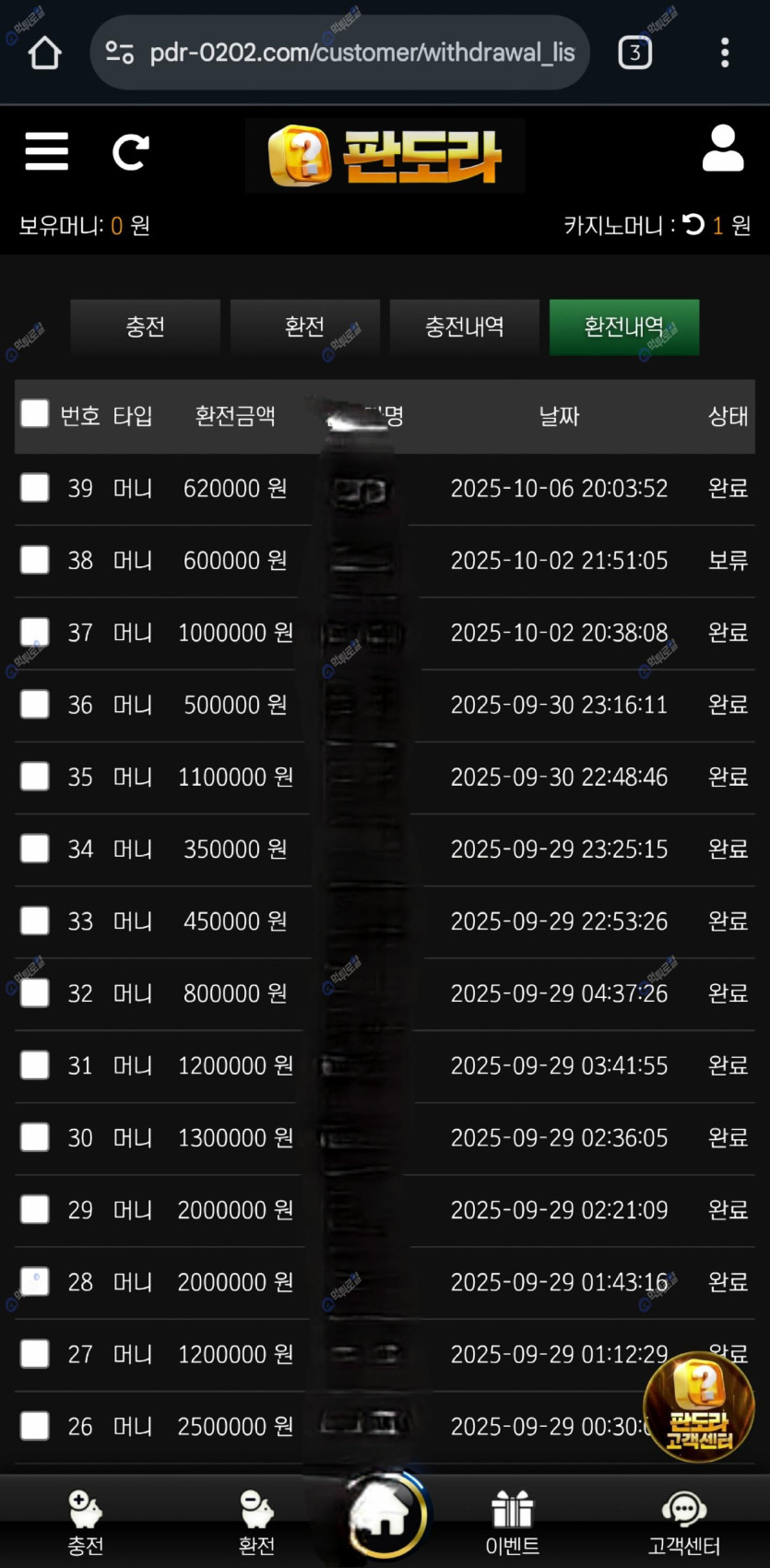This screenshot has height=1568, width=770.
Task: Open the floating 판도라 고객센터 button
Action: [x=699, y=1407]
